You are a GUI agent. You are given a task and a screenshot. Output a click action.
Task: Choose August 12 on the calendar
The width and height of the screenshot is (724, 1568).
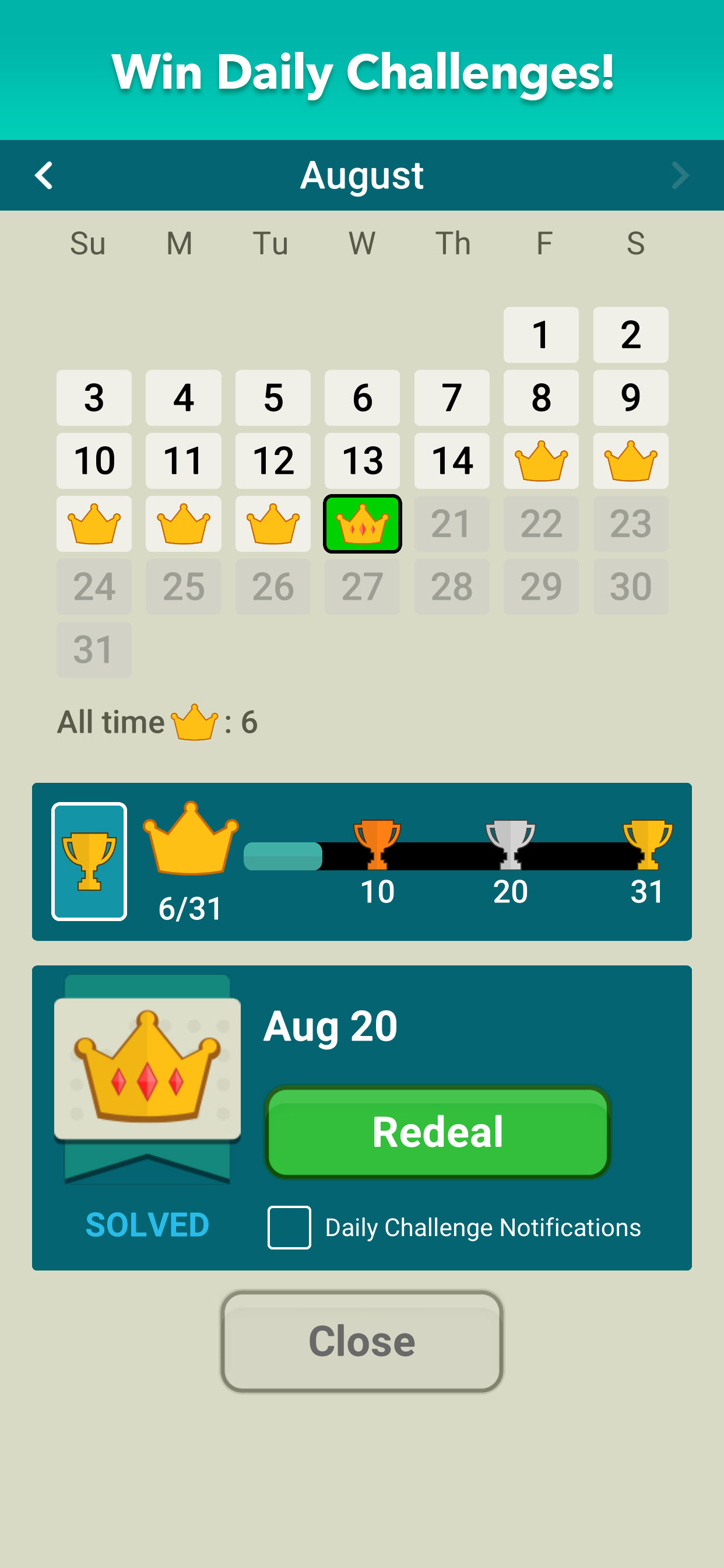tap(273, 461)
